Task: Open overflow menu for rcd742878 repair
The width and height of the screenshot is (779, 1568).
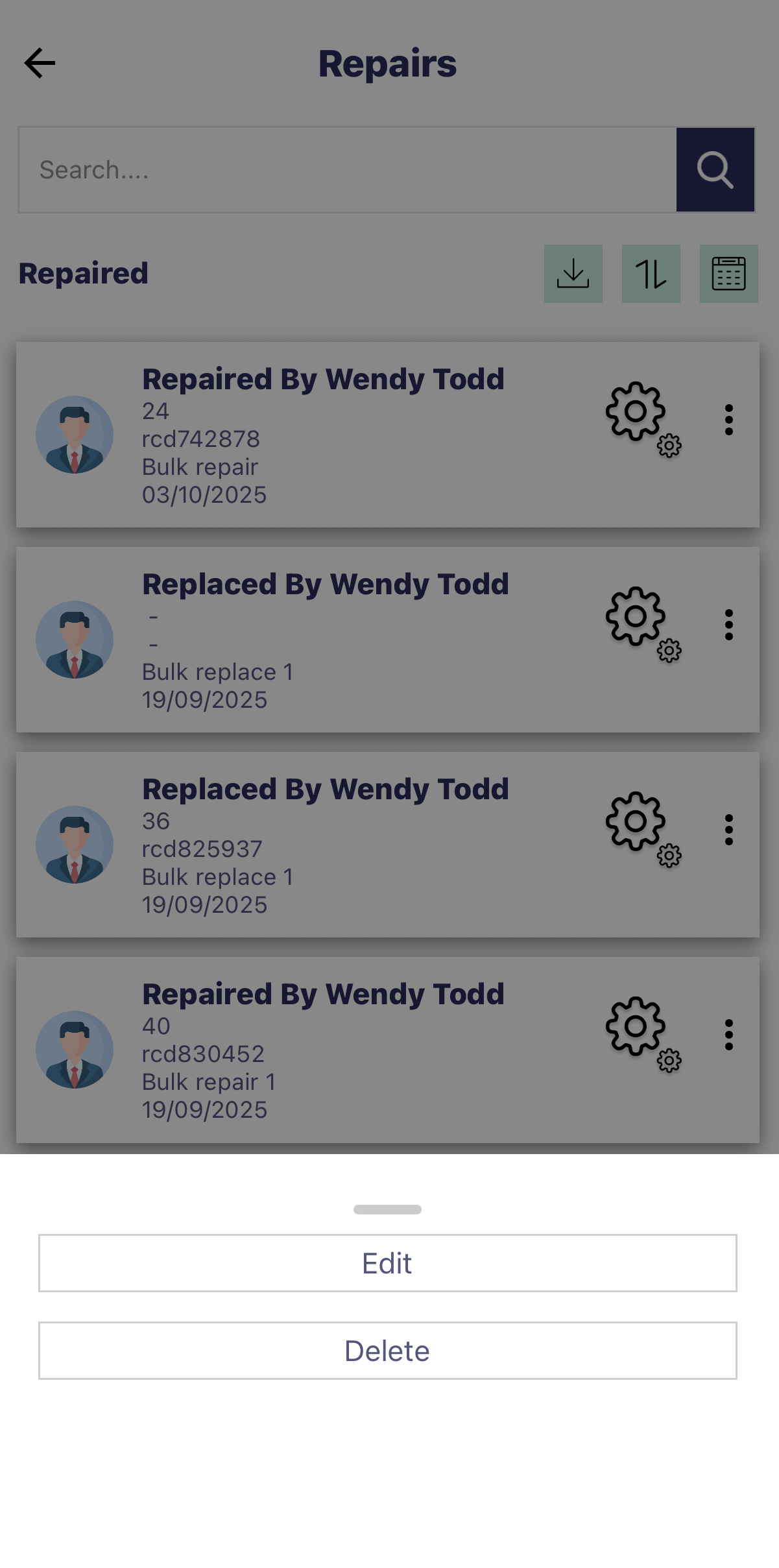Action: [728, 420]
